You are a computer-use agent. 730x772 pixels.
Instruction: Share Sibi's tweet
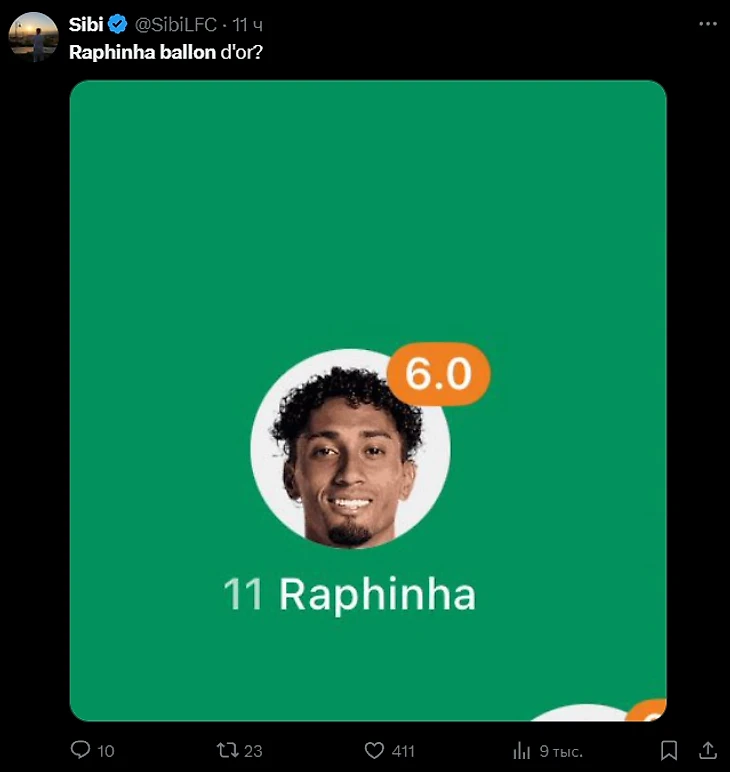[706, 750]
